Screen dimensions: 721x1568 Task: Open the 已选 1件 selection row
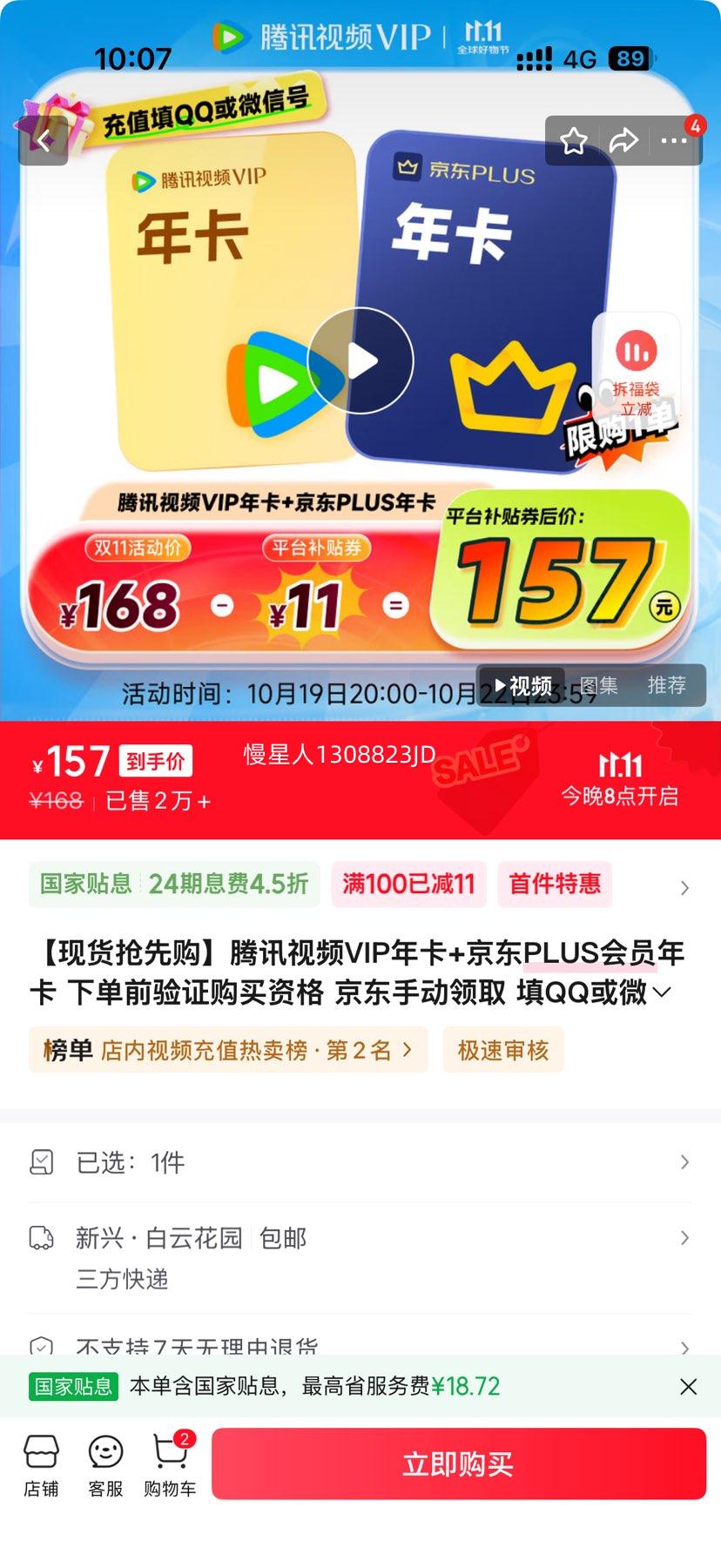(360, 1162)
